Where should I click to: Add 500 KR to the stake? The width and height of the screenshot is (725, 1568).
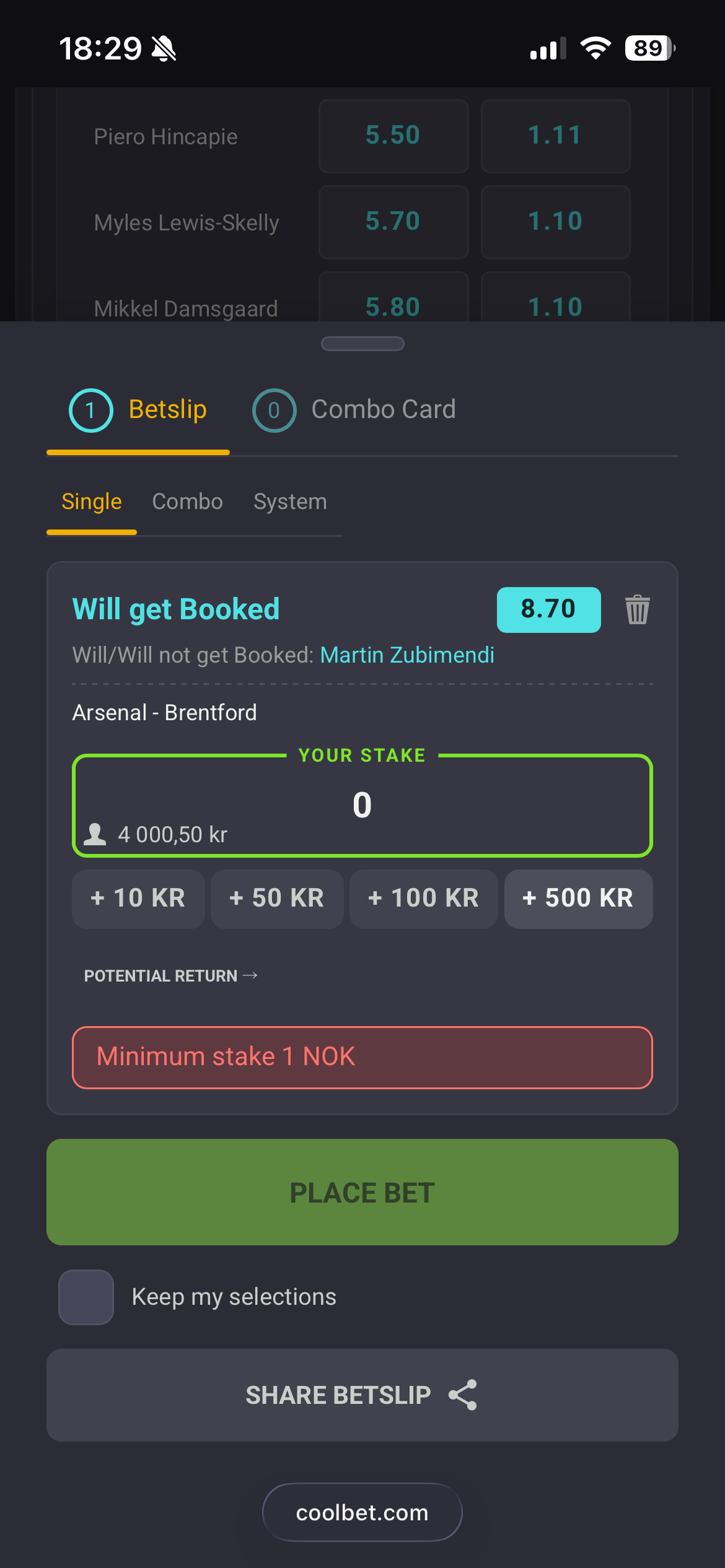click(x=578, y=899)
